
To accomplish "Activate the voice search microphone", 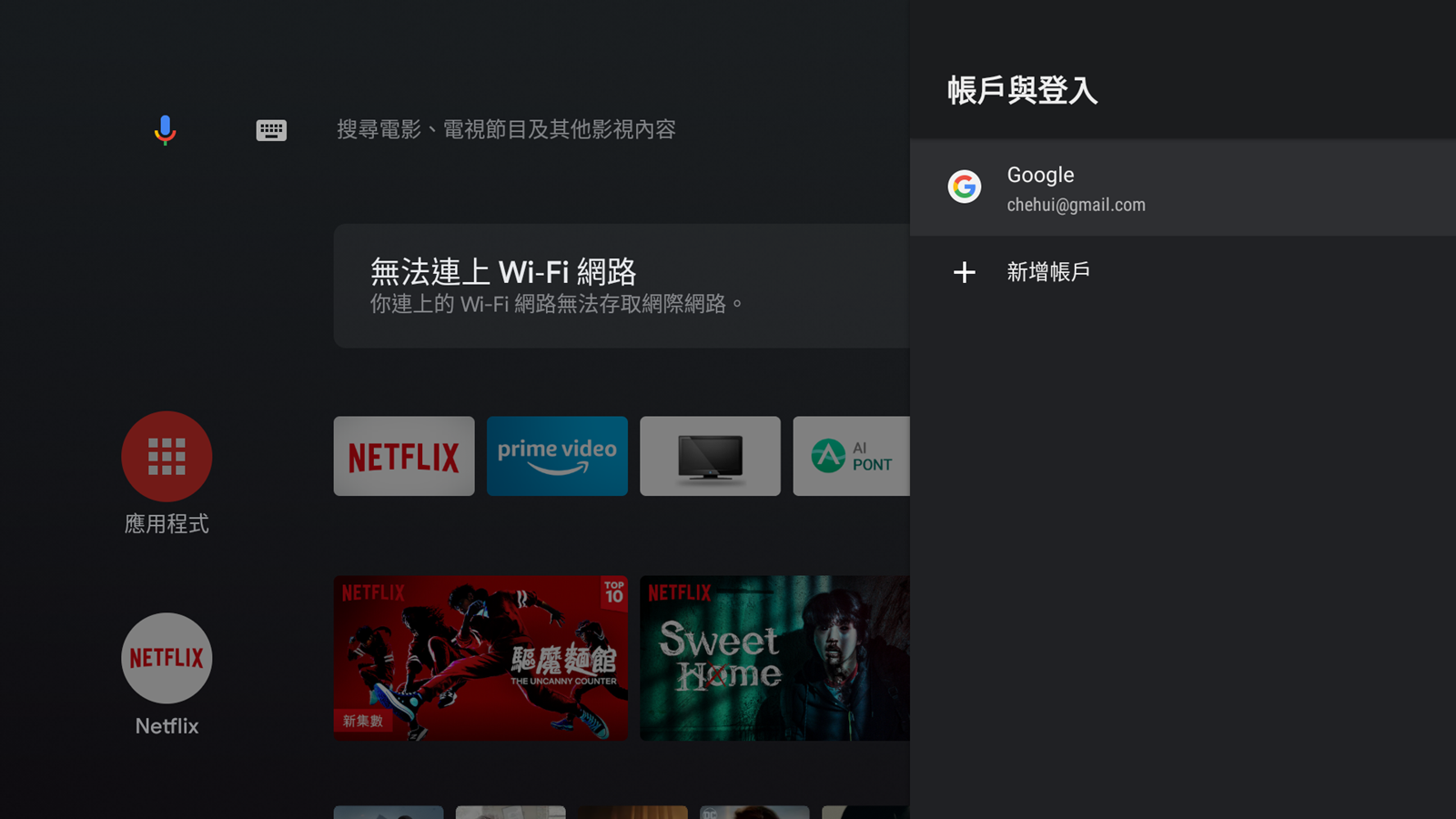I will (x=165, y=130).
